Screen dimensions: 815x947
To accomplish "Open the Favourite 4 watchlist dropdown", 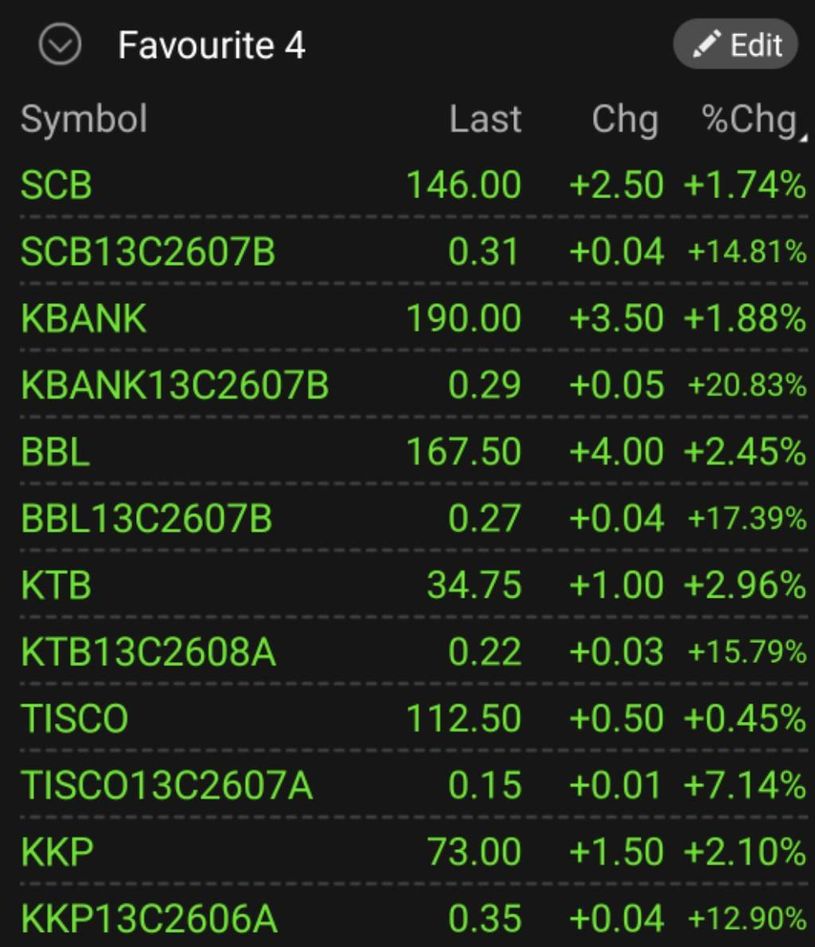I will [x=60, y=46].
